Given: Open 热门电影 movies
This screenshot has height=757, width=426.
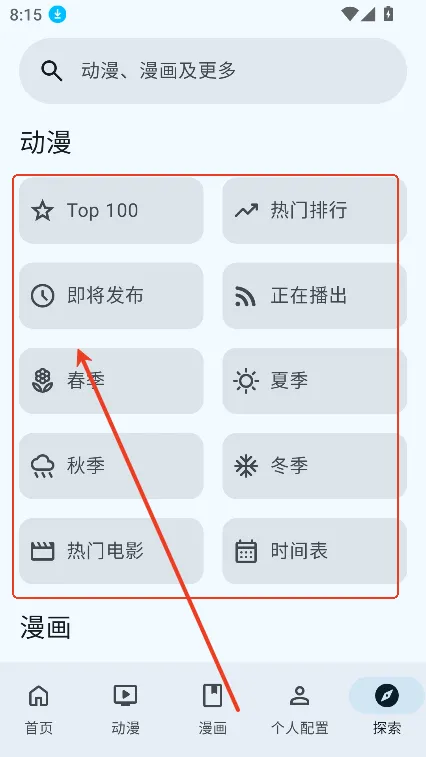Looking at the screenshot, I should click(111, 551).
